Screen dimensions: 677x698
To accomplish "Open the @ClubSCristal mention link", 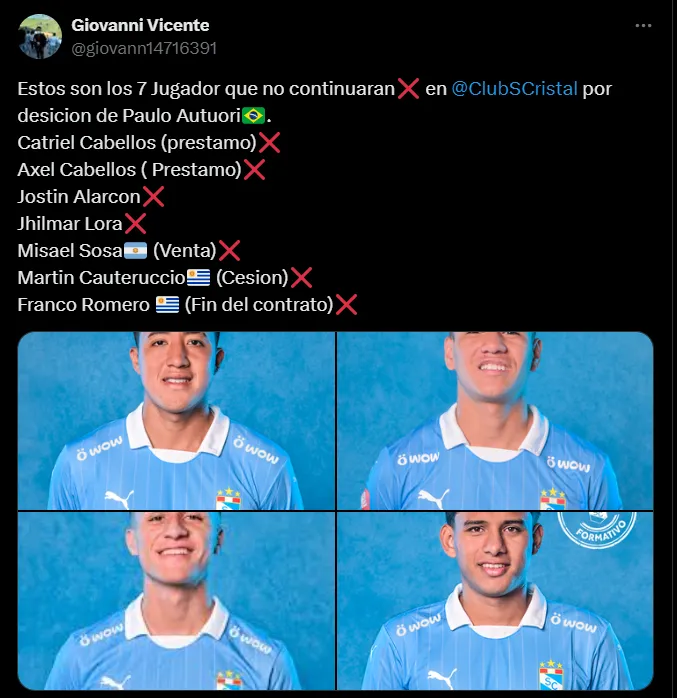I will pos(514,88).
